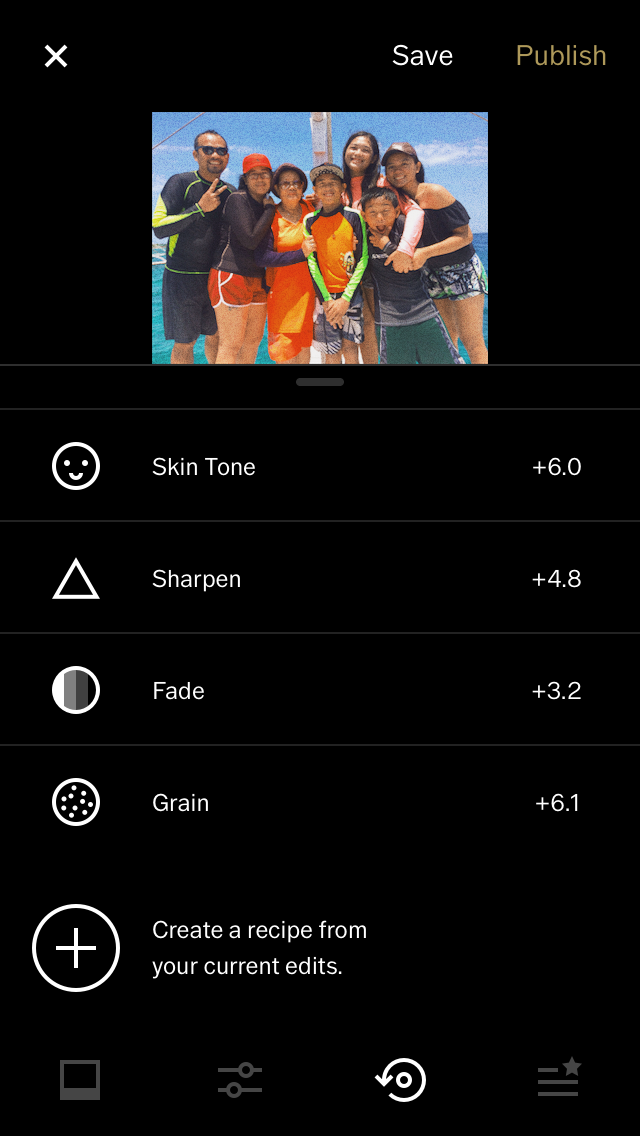Open the Grain adjustment

click(x=320, y=802)
